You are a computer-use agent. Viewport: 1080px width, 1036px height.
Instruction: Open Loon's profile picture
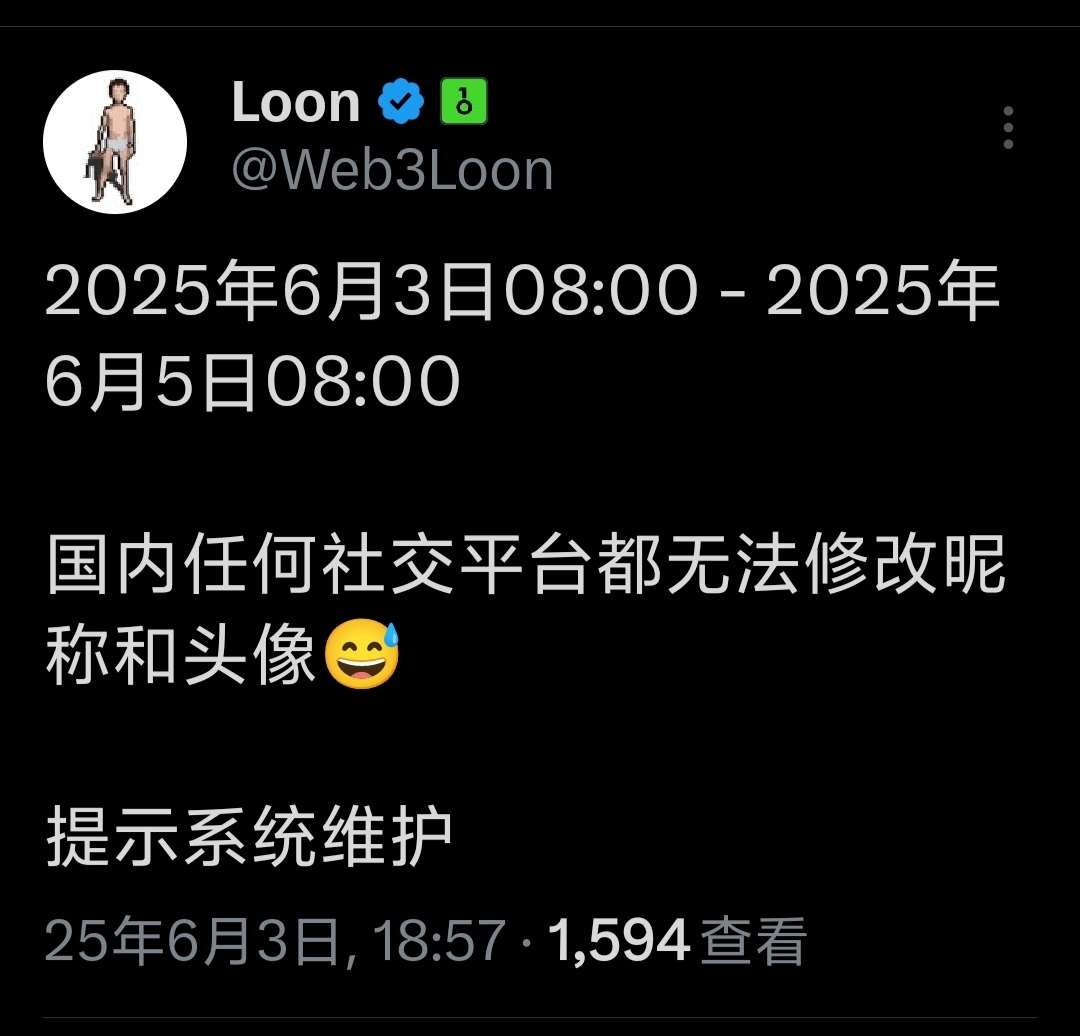[115, 142]
